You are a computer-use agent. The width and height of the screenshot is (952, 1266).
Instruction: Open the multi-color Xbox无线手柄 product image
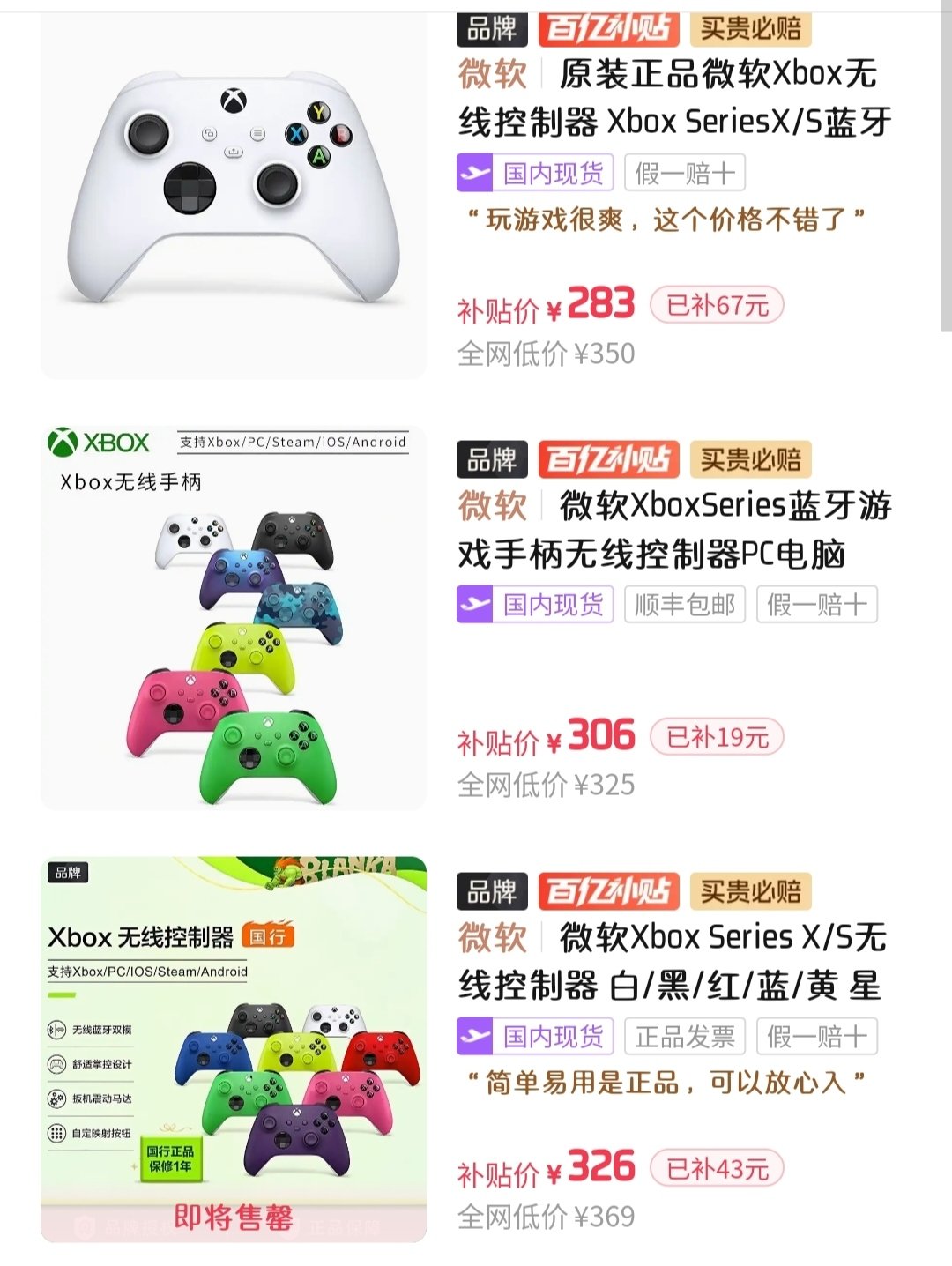click(x=234, y=617)
